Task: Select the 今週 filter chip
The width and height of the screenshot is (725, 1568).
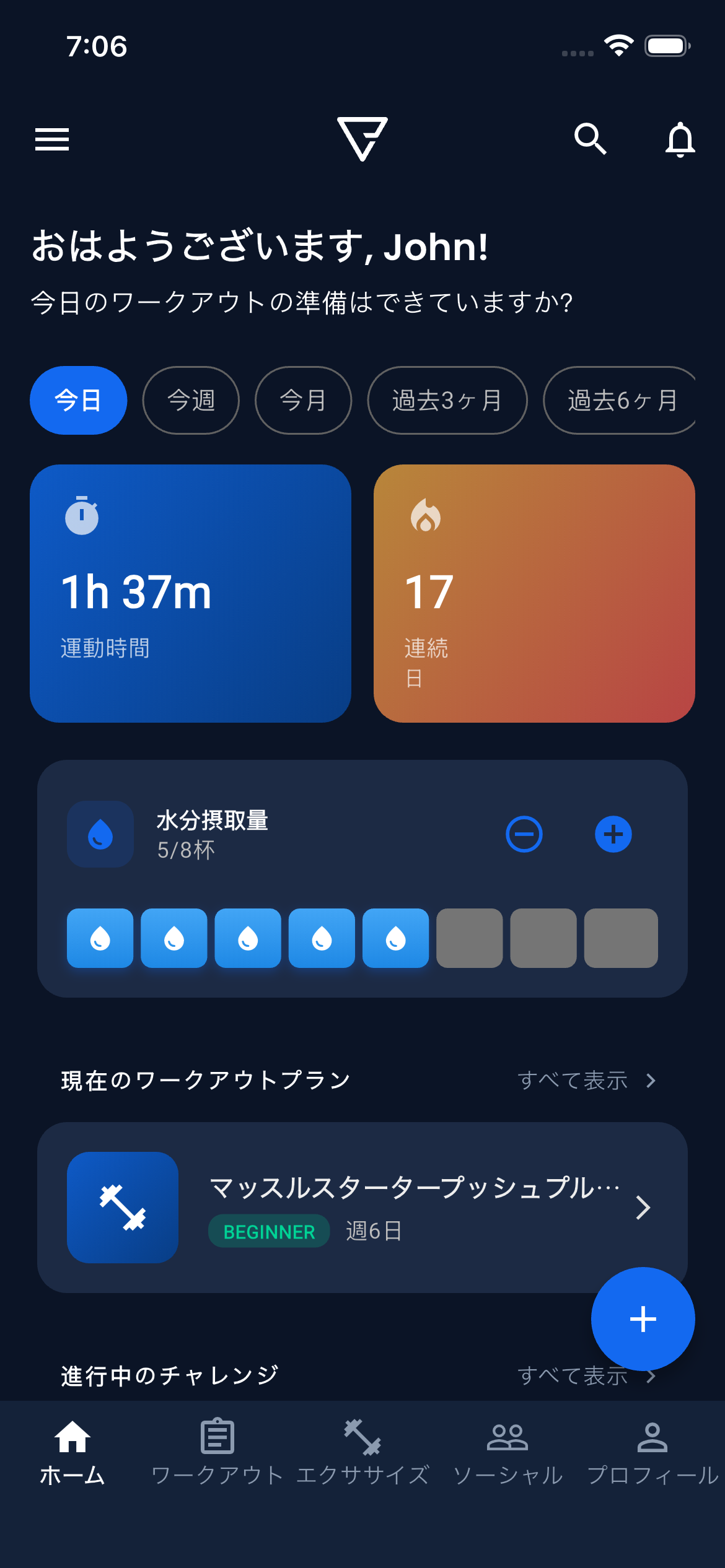Action: tap(191, 400)
